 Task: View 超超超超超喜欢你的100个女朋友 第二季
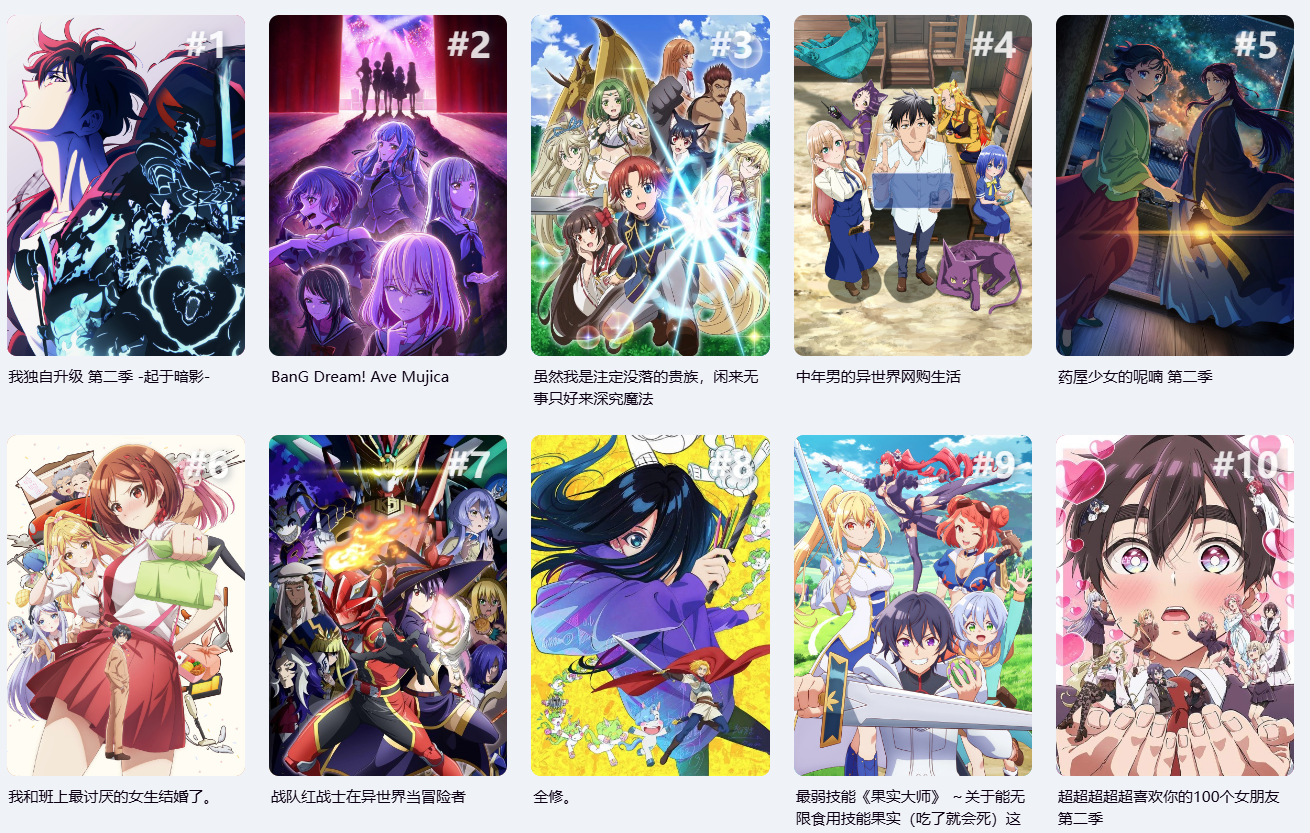[1174, 605]
